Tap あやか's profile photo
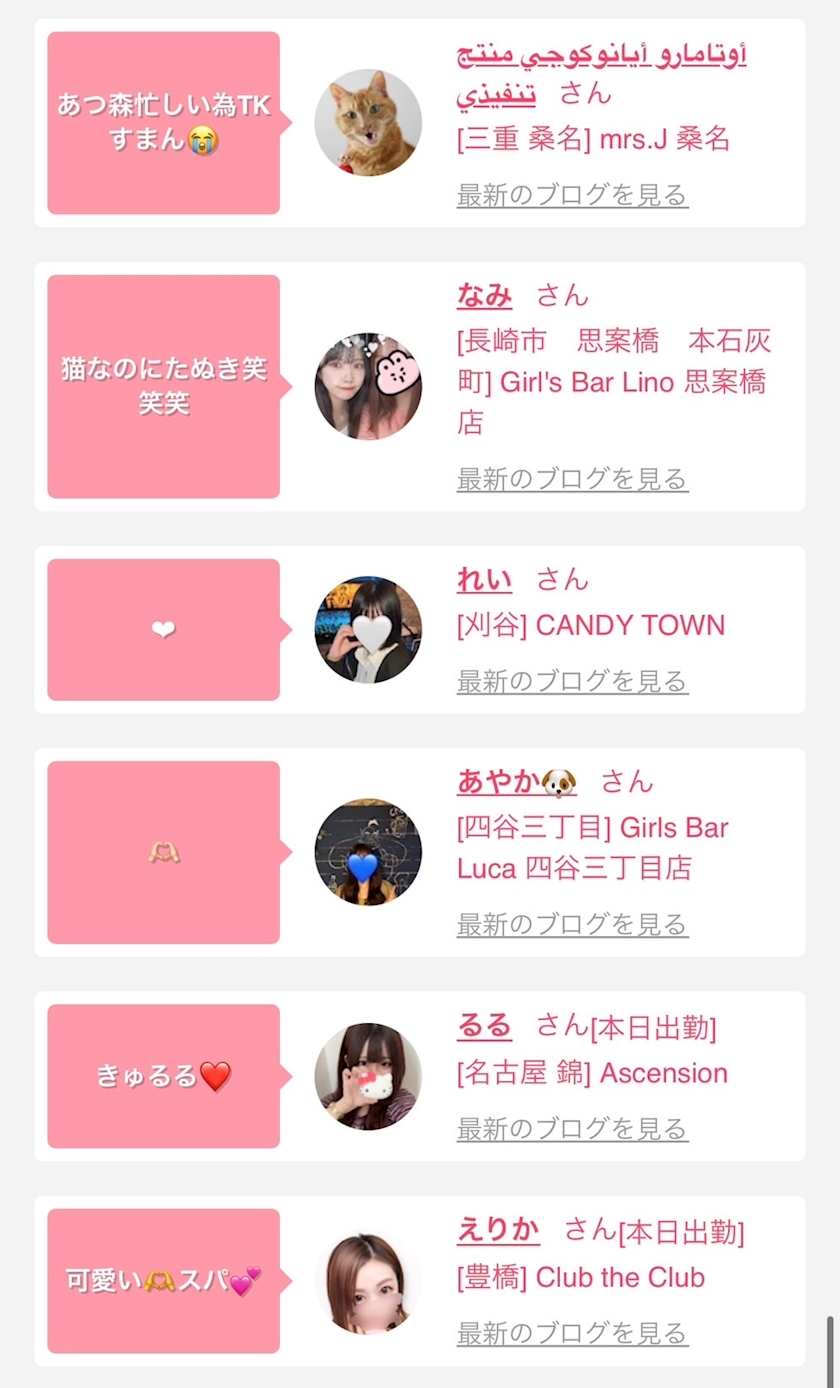The width and height of the screenshot is (840, 1388). [368, 852]
